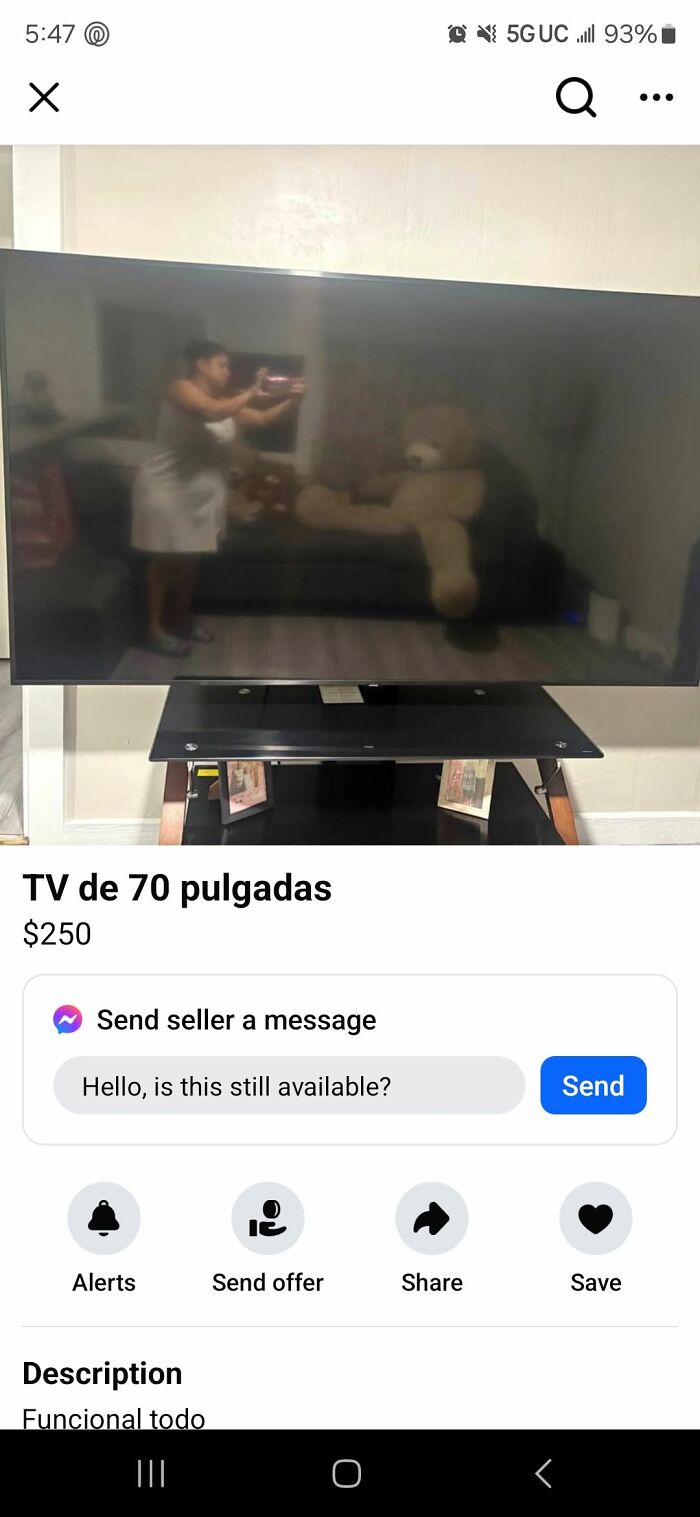Edit the message to seller field

click(x=288, y=1085)
